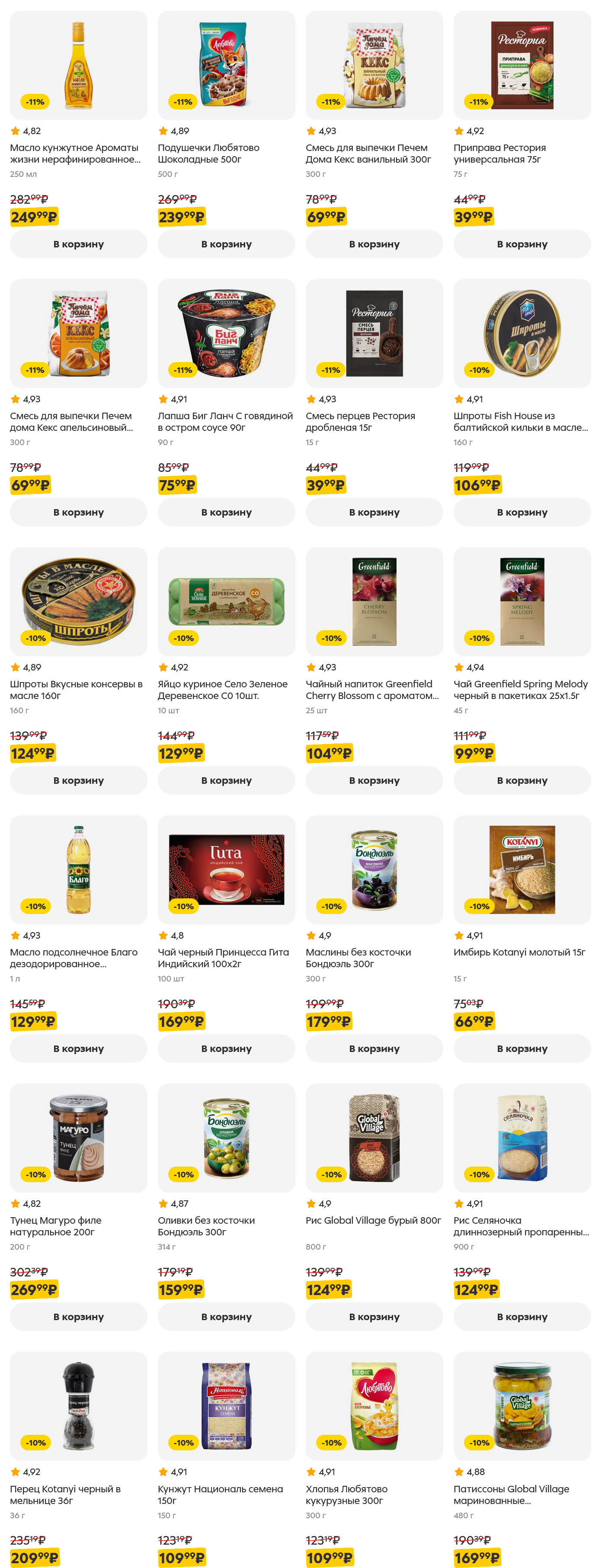
Task: Add Рис Селяночка длиннозерный to cart
Action: 522,1317
